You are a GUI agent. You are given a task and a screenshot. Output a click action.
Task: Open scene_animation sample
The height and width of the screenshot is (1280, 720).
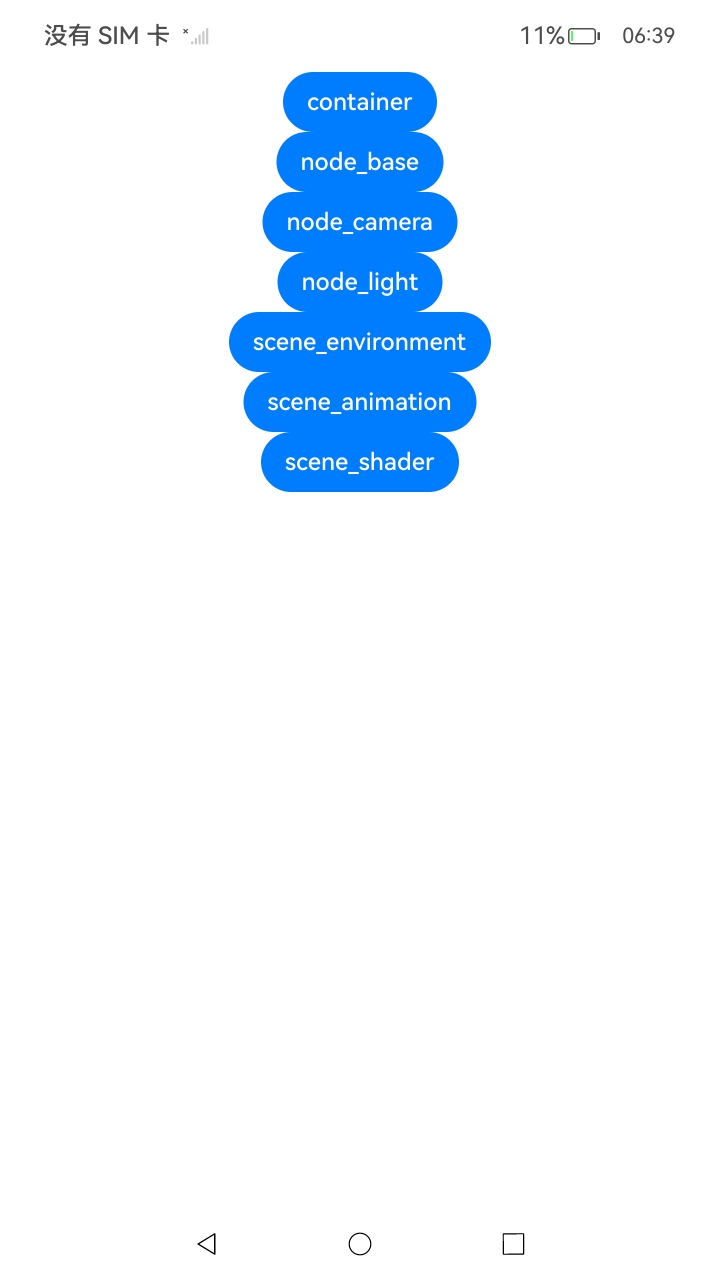360,402
